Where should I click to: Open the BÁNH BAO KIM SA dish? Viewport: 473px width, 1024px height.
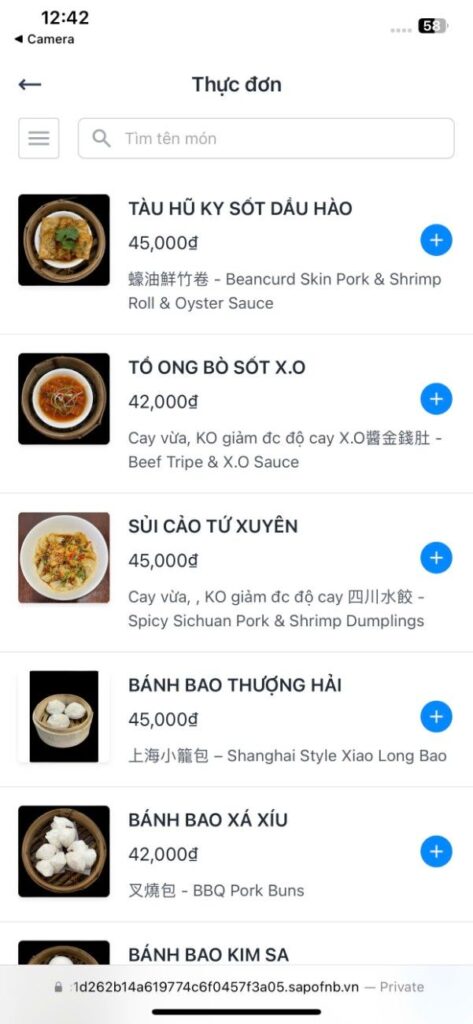(x=208, y=954)
